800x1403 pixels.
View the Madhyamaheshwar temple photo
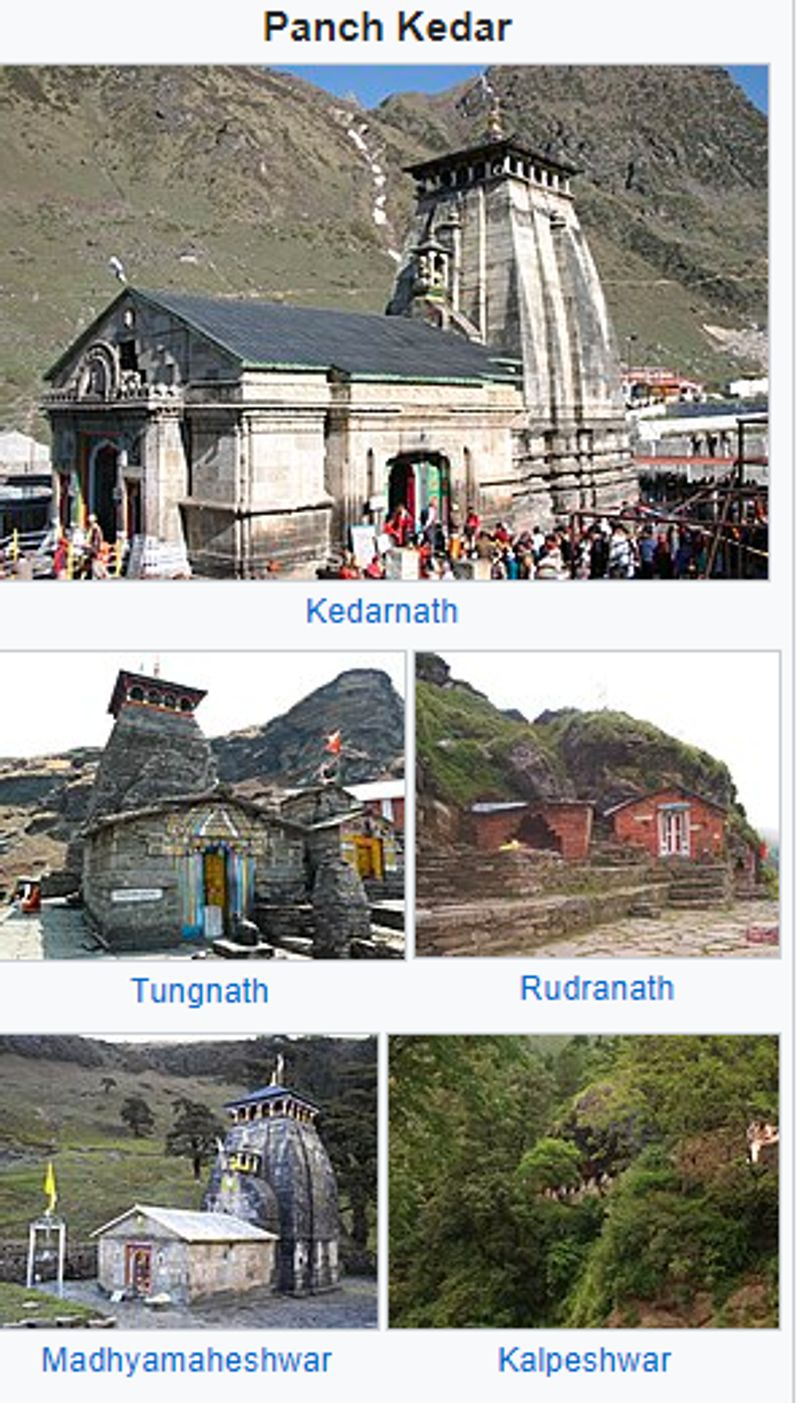click(x=188, y=1181)
